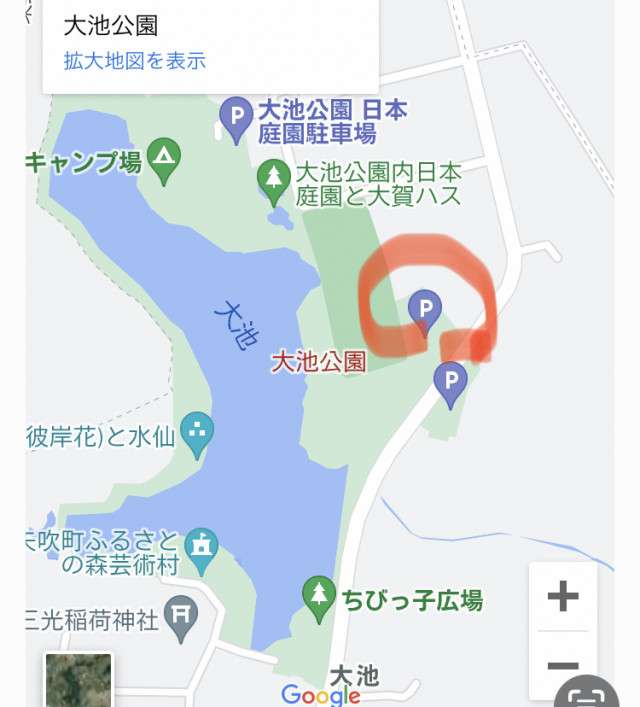The width and height of the screenshot is (640, 707).
Task: Select the ふるさとの森芸術村 castle pin
Action: coord(202,546)
